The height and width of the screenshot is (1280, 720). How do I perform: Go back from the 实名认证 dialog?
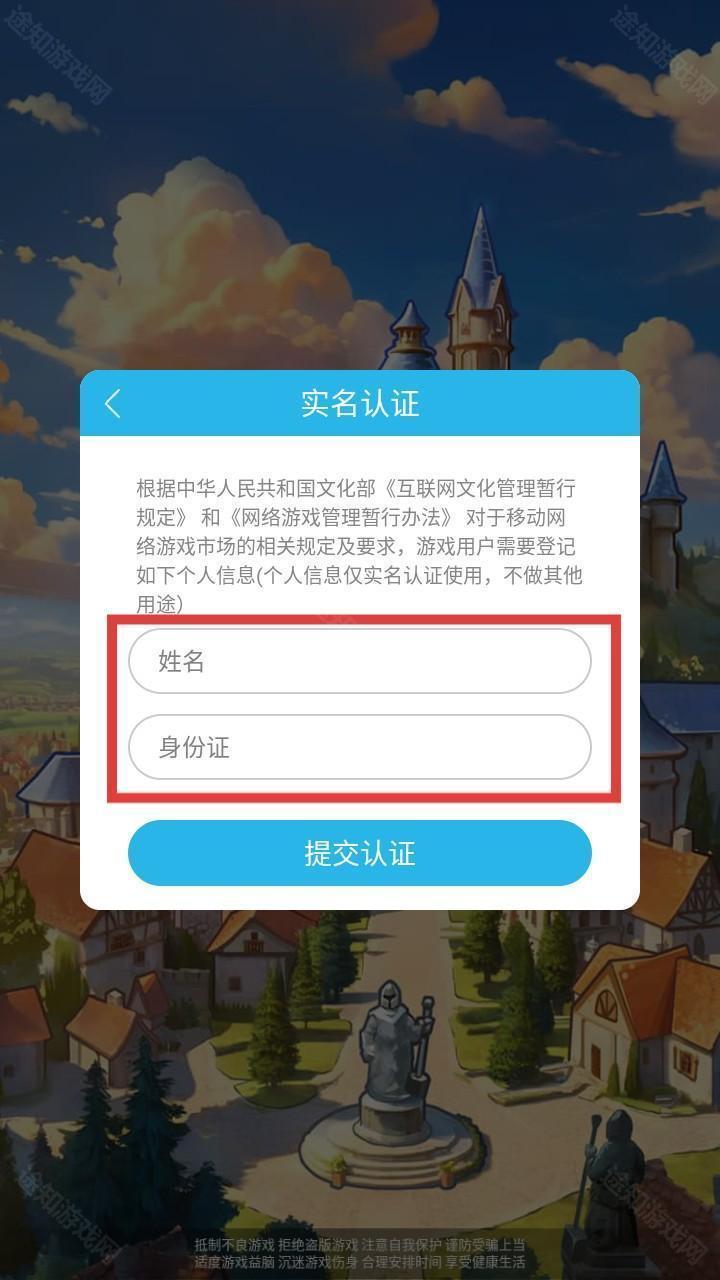point(113,404)
